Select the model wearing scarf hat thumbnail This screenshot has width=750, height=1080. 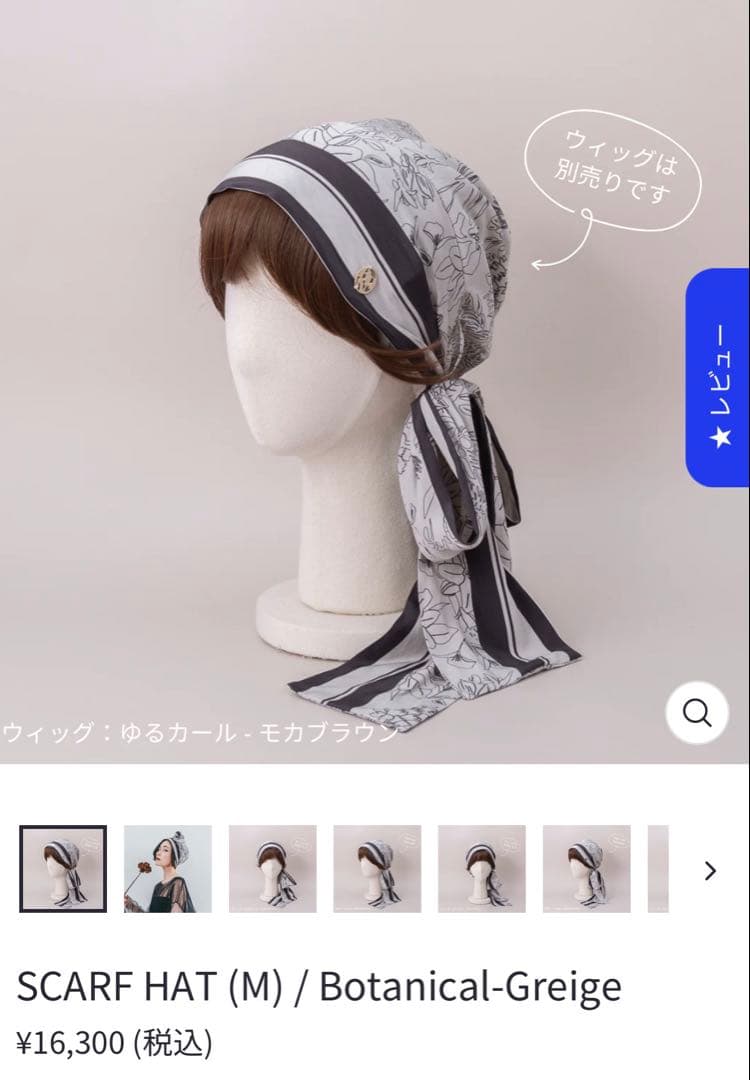[167, 866]
